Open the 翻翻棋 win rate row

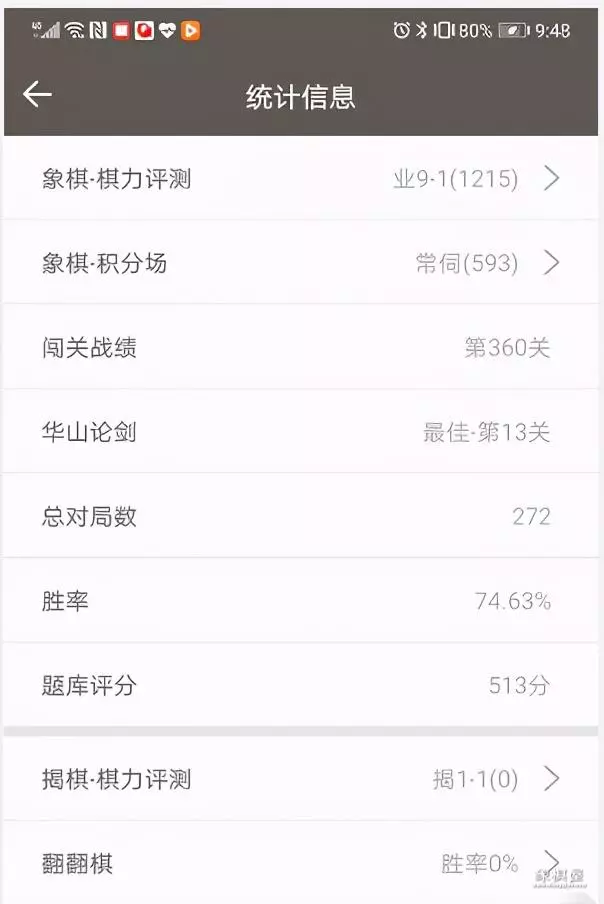[x=300, y=862]
